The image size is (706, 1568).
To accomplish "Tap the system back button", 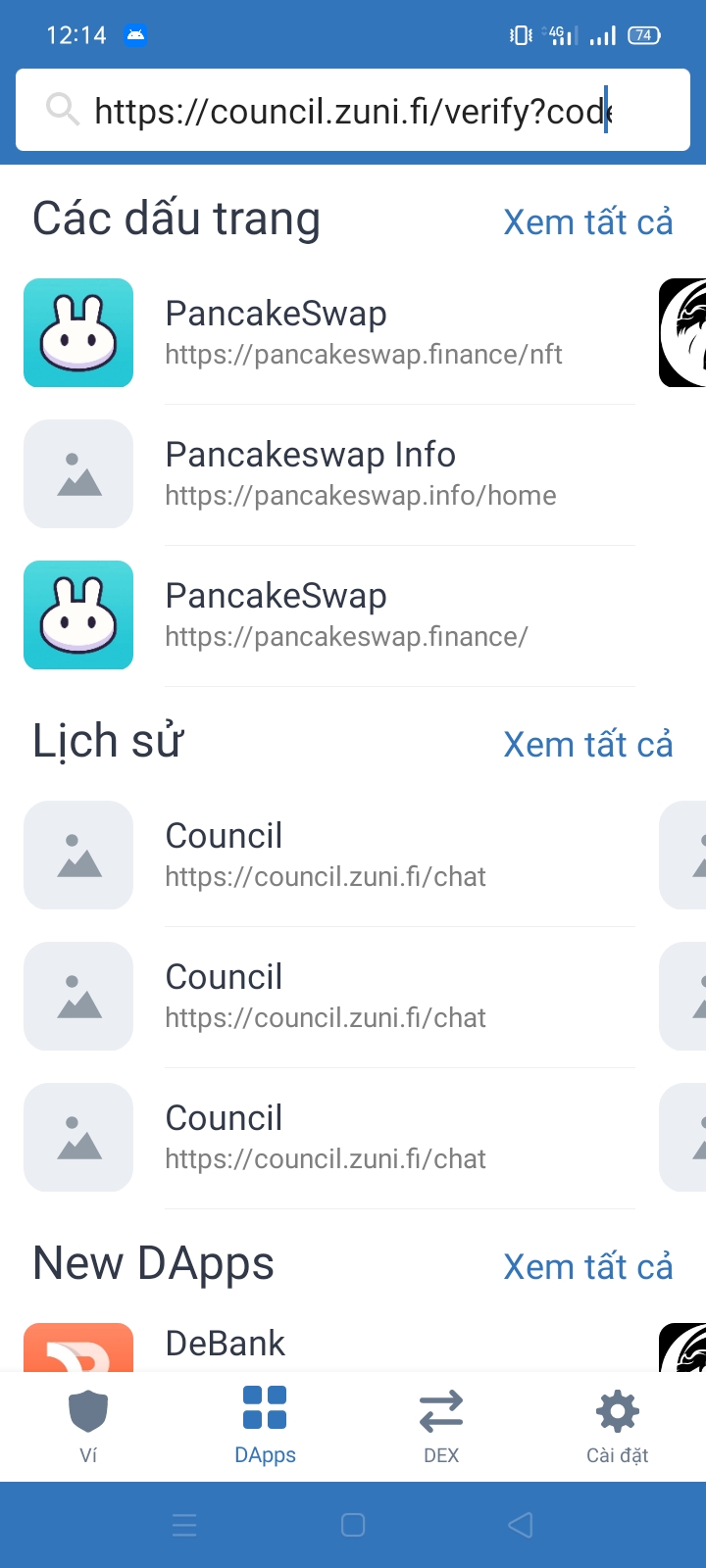I will [521, 1525].
